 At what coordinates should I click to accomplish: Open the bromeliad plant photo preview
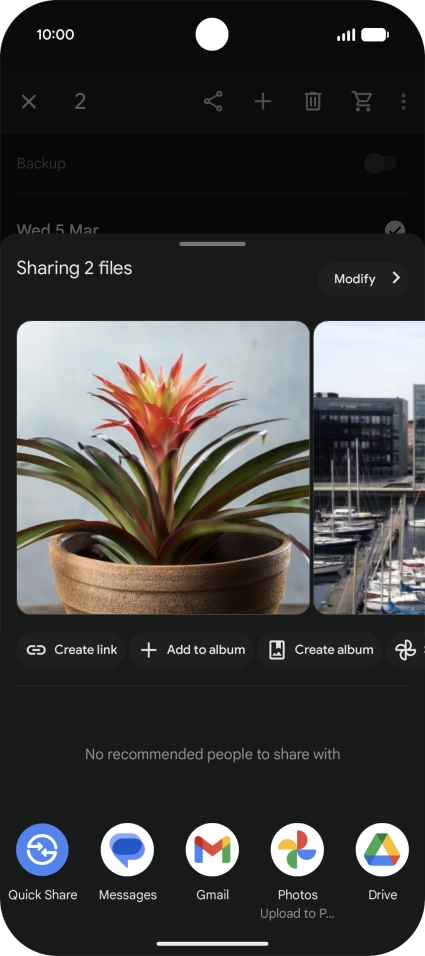[163, 468]
